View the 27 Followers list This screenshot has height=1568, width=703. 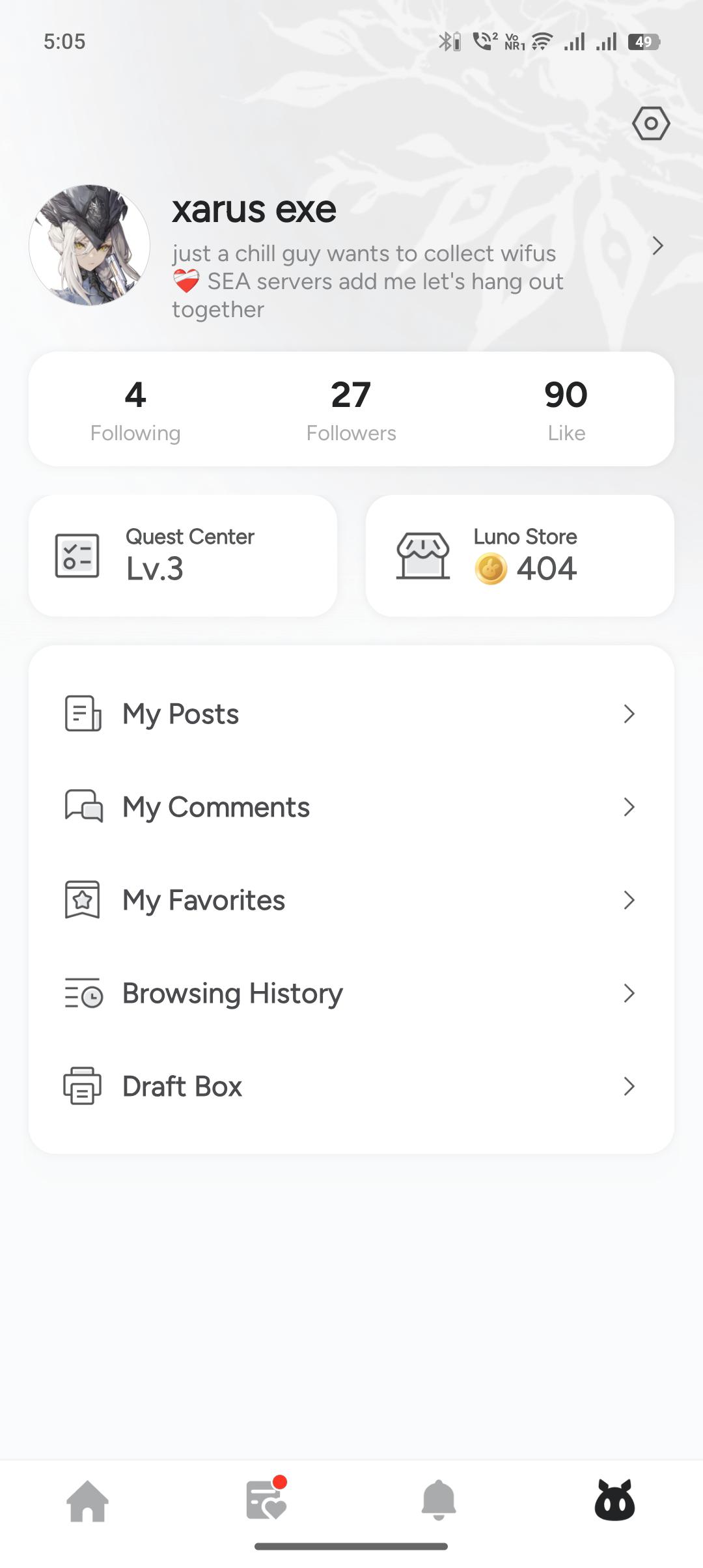click(351, 410)
